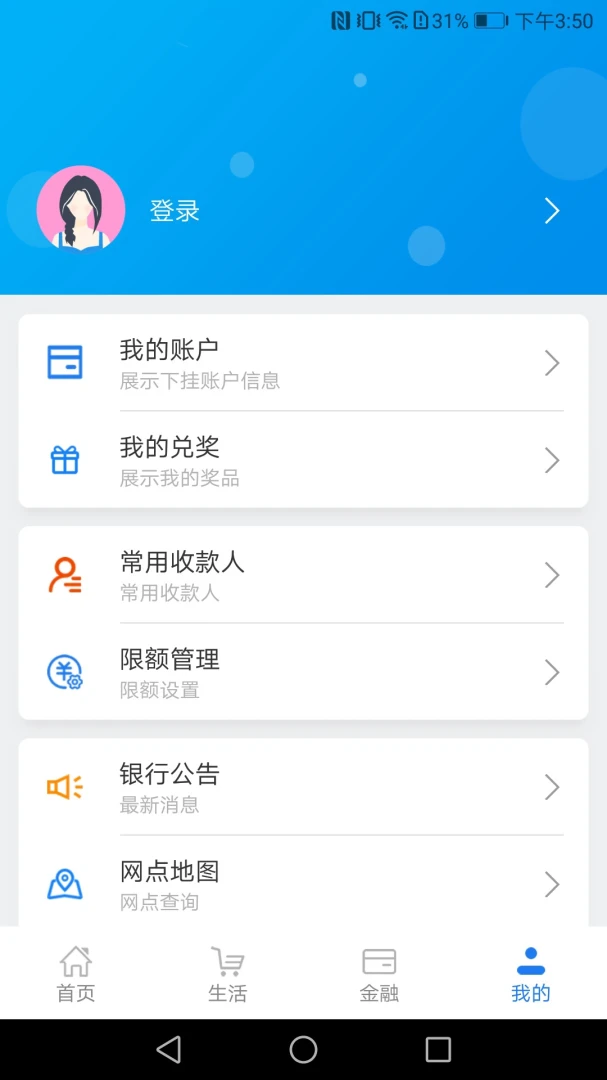607x1080 pixels.
Task: Open 限额管理 limit settings
Action: [x=303, y=672]
